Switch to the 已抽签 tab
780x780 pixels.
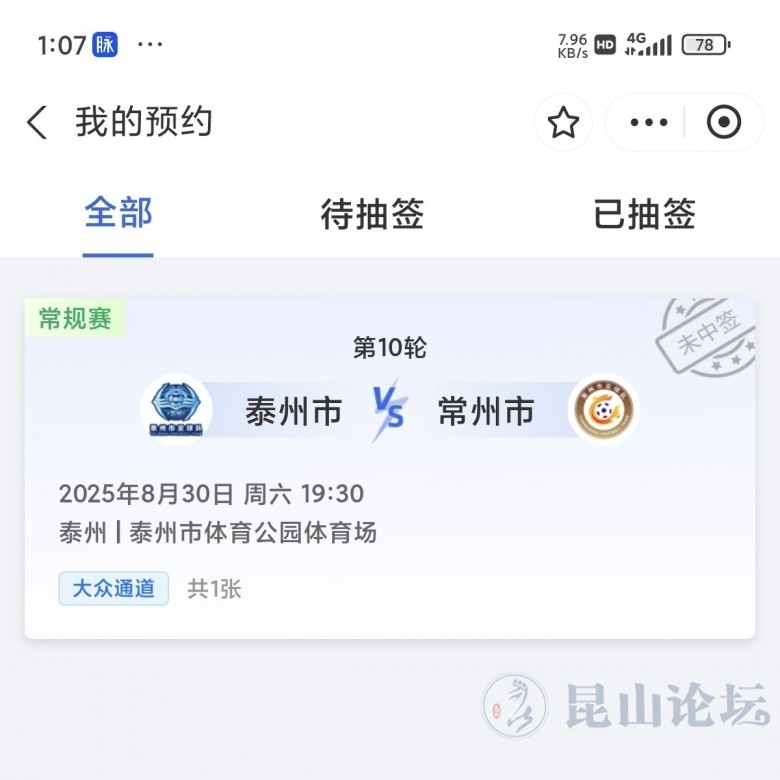click(x=644, y=214)
